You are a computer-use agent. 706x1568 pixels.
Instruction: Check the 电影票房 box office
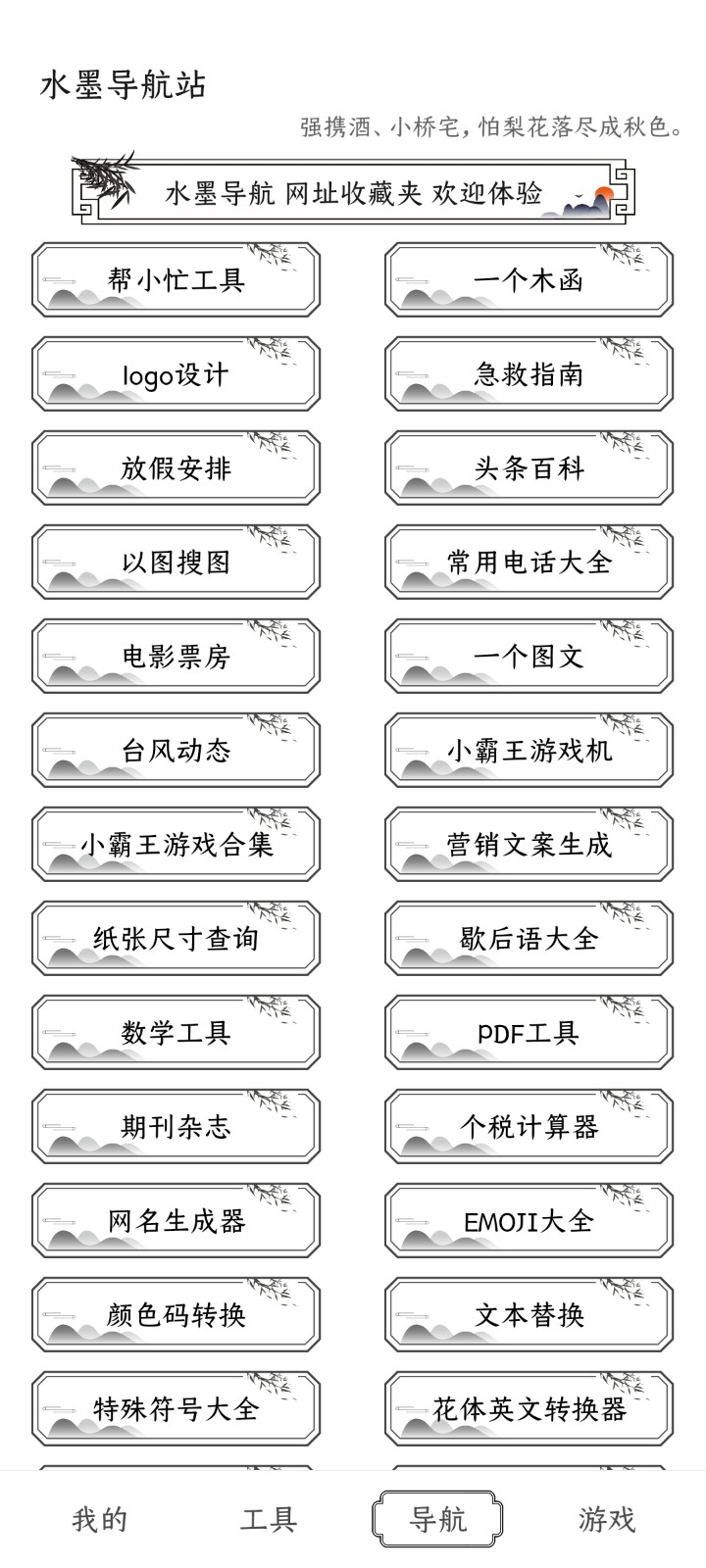176,657
